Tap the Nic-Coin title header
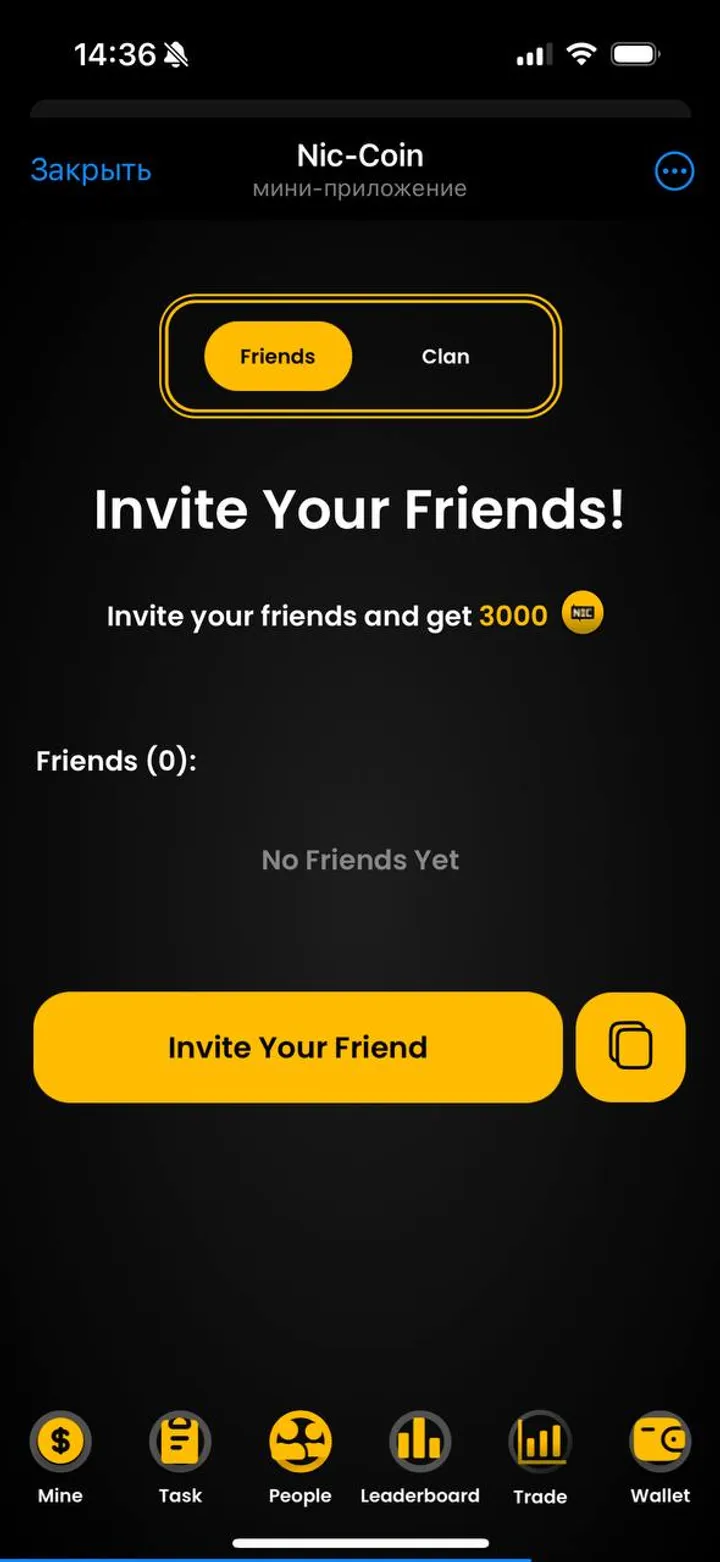The image size is (720, 1562). [x=360, y=155]
